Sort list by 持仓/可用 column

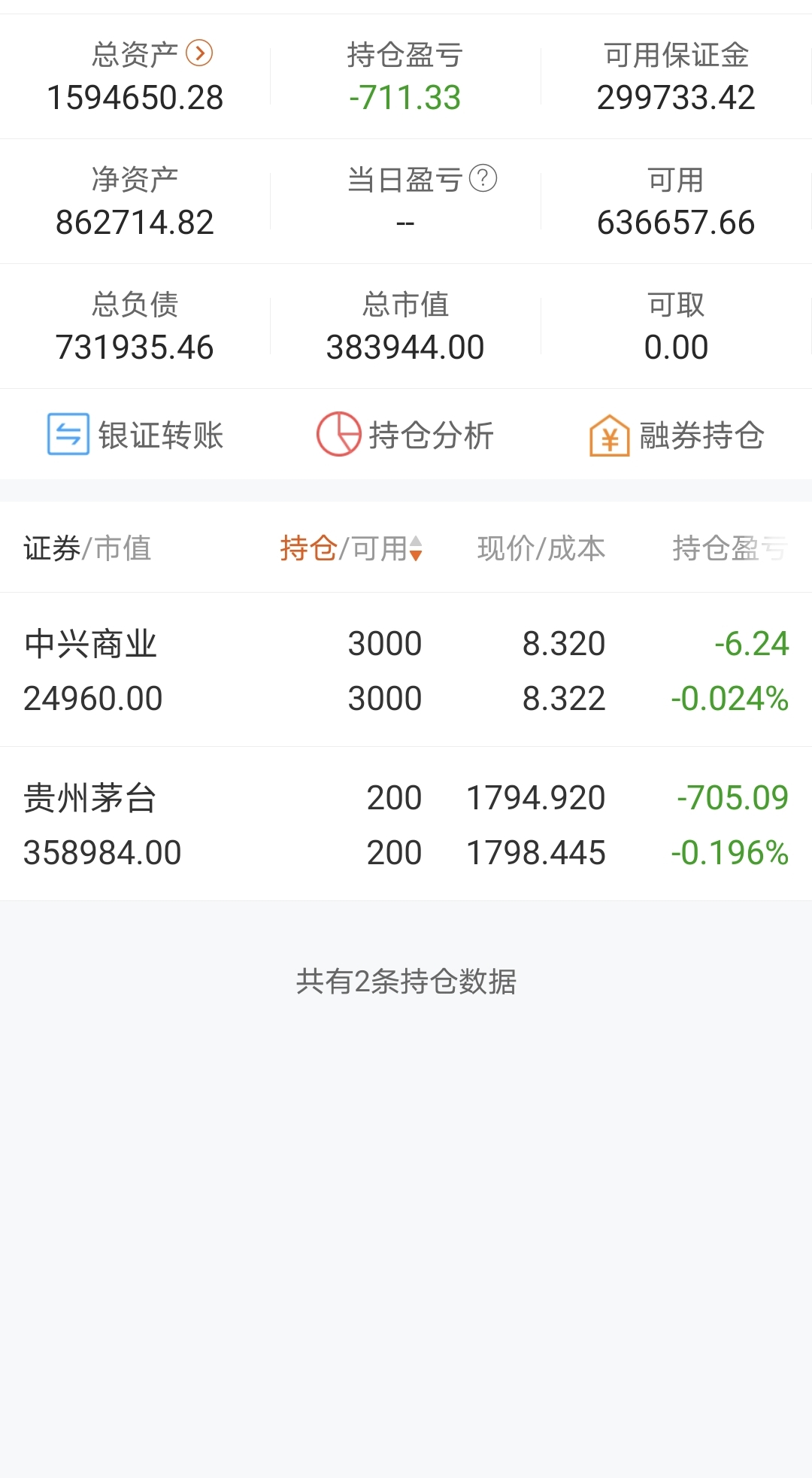(351, 548)
